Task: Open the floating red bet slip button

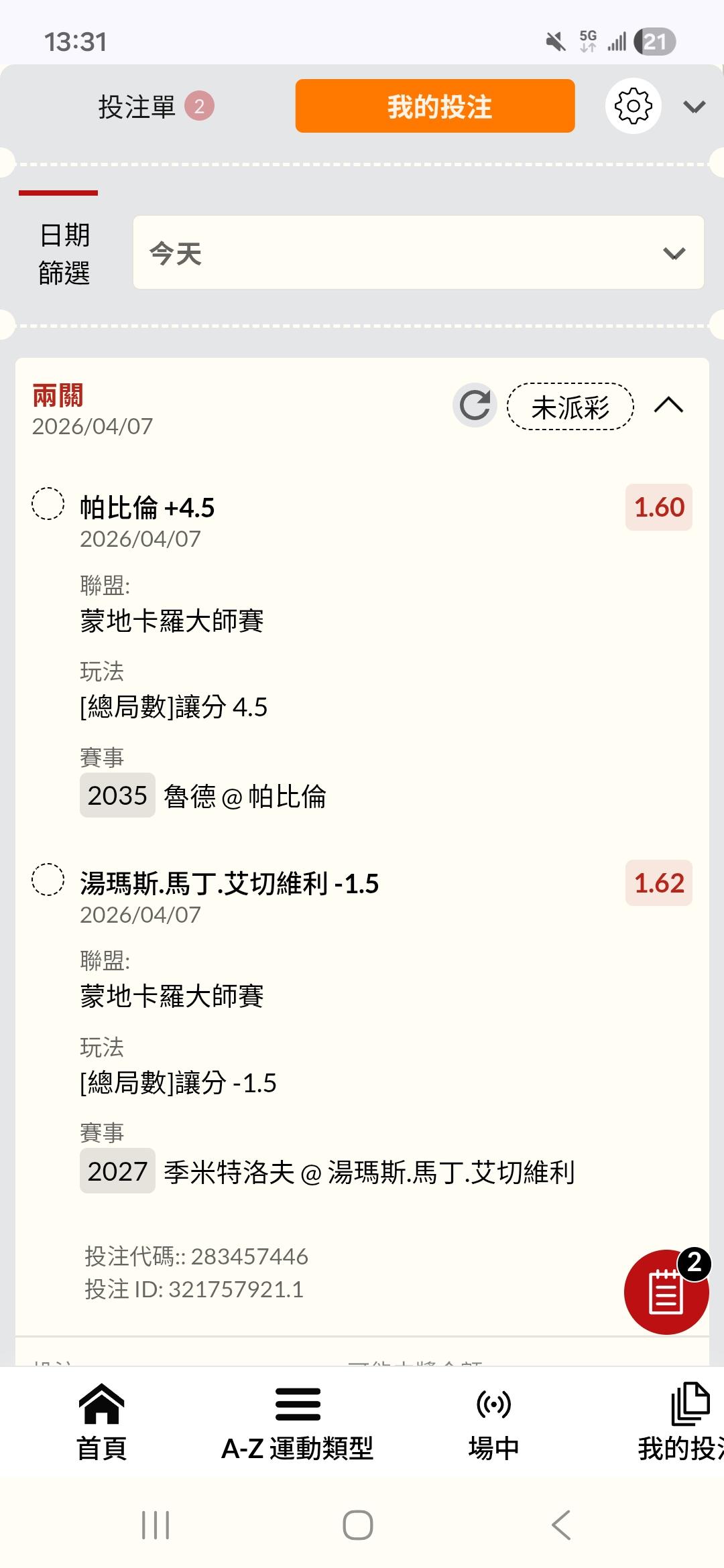Action: pyautogui.click(x=666, y=1291)
